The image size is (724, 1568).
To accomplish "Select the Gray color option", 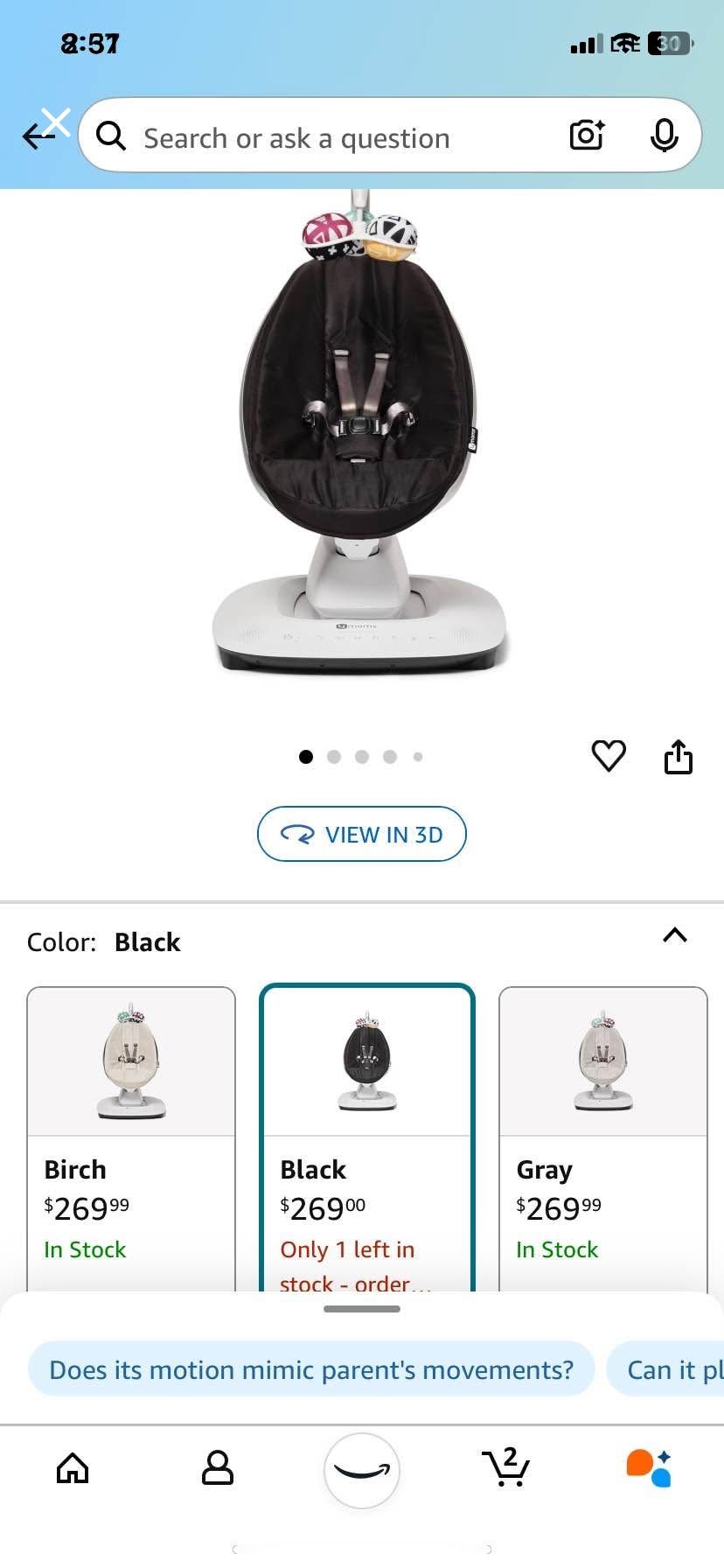I will (602, 1137).
